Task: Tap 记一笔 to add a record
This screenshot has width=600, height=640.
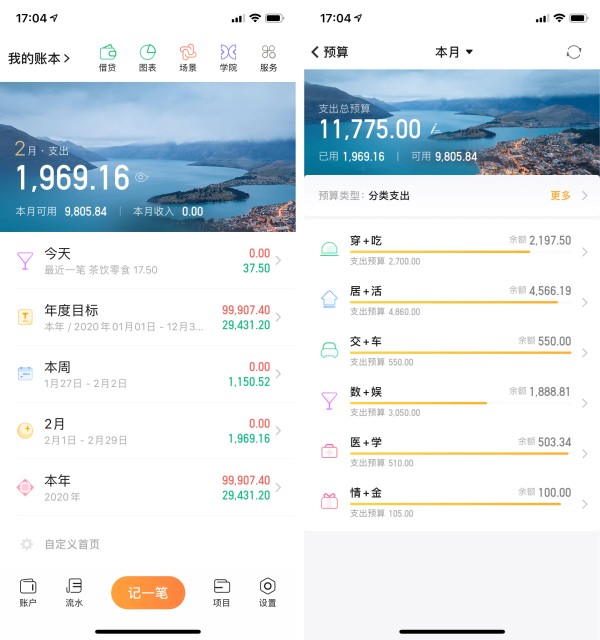Action: pyautogui.click(x=148, y=592)
